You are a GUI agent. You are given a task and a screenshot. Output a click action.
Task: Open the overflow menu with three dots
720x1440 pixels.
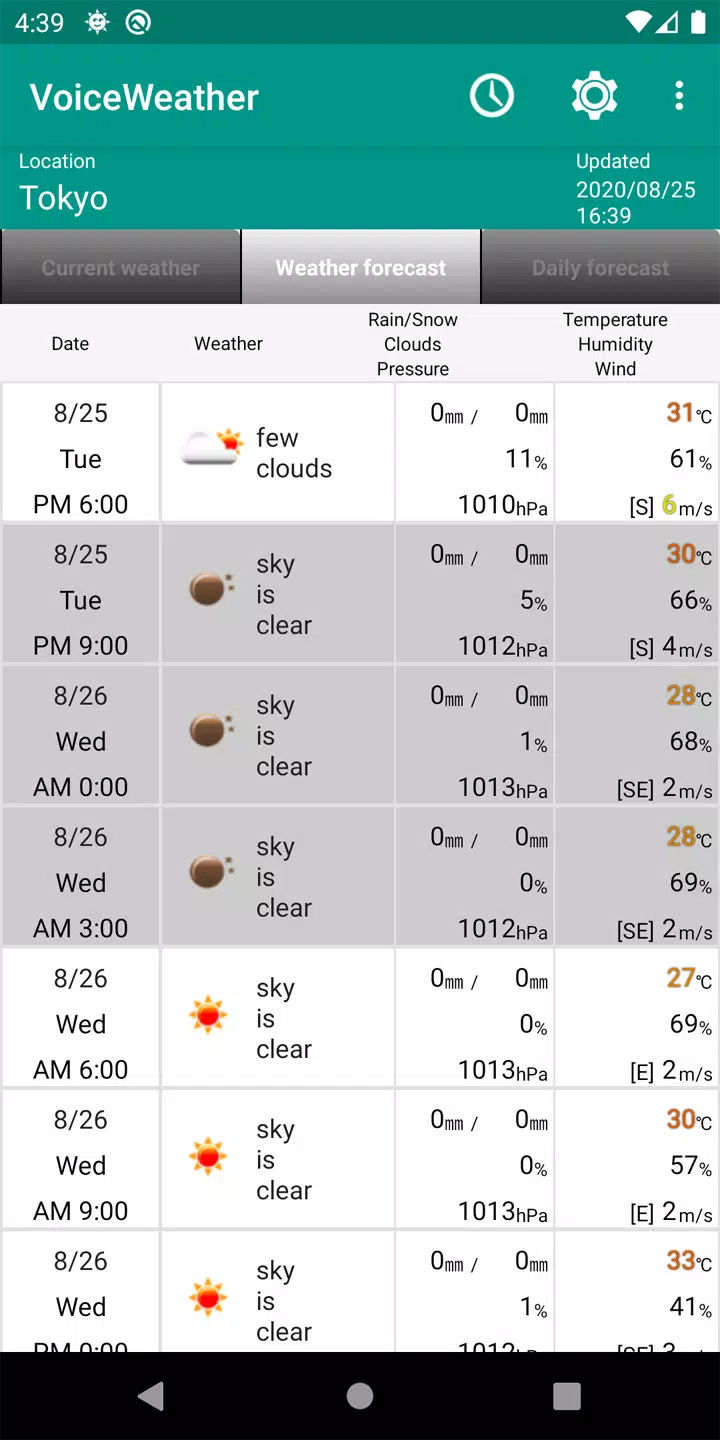click(x=679, y=95)
